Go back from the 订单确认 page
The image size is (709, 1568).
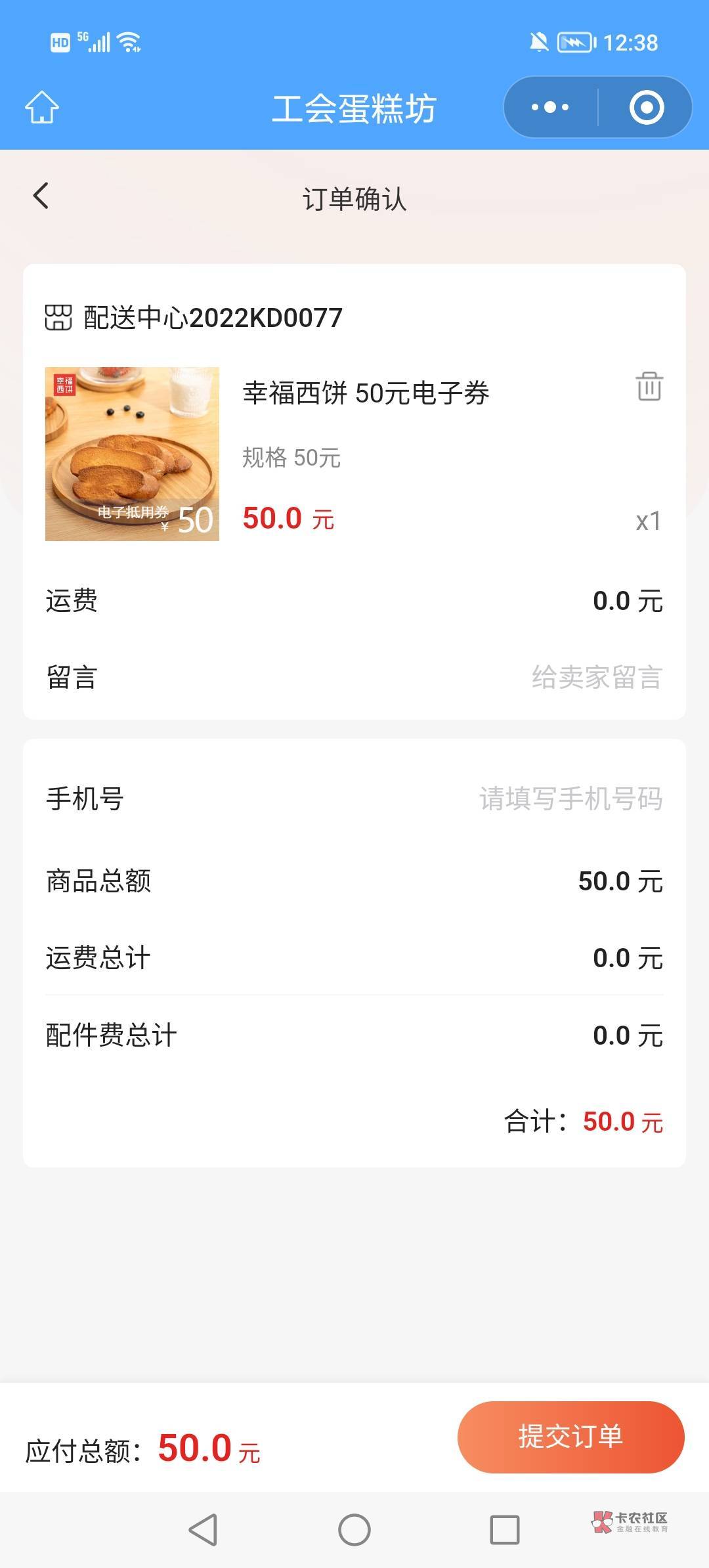41,196
